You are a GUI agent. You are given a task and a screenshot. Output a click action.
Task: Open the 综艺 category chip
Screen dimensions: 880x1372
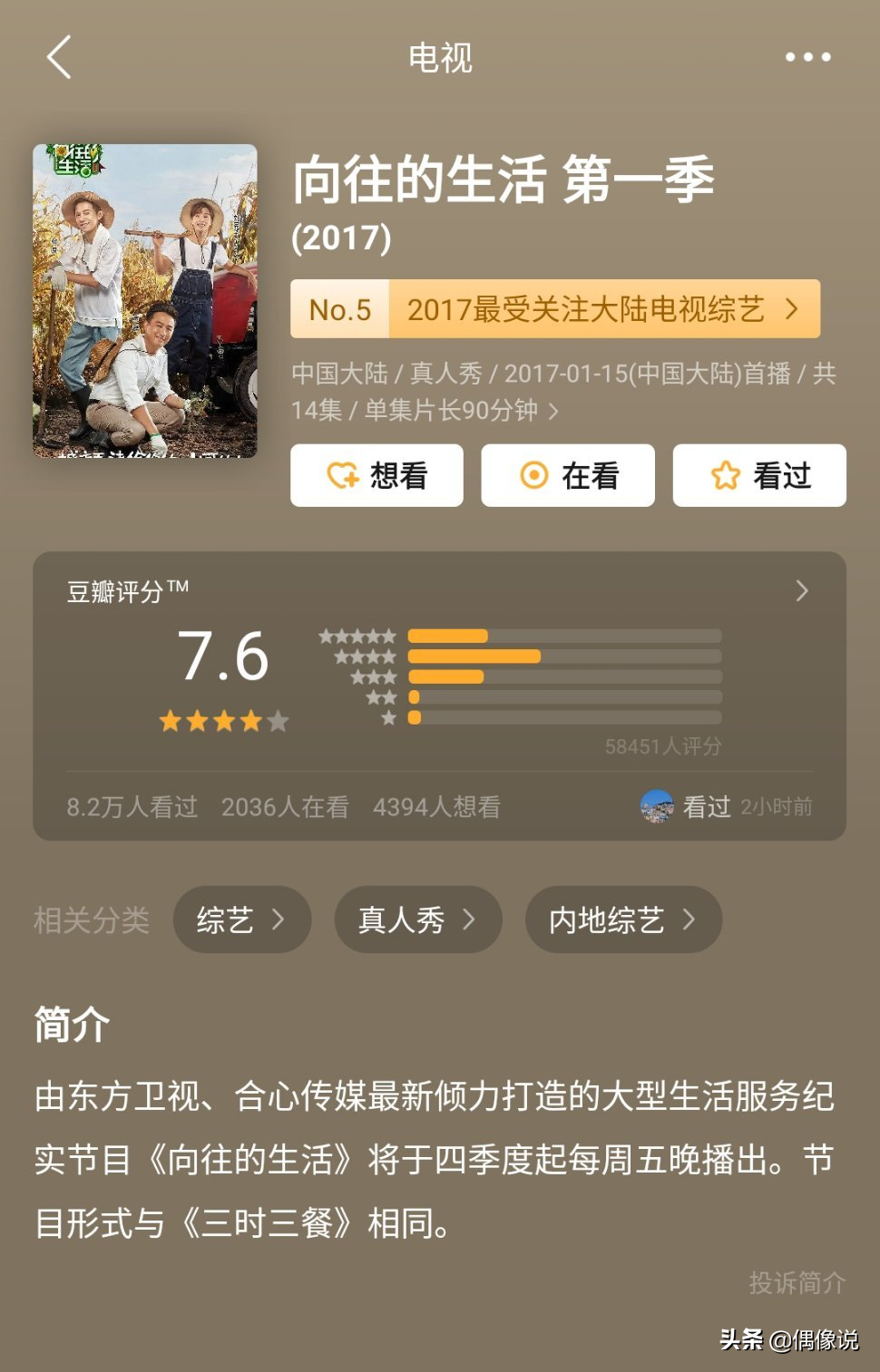pyautogui.click(x=241, y=920)
